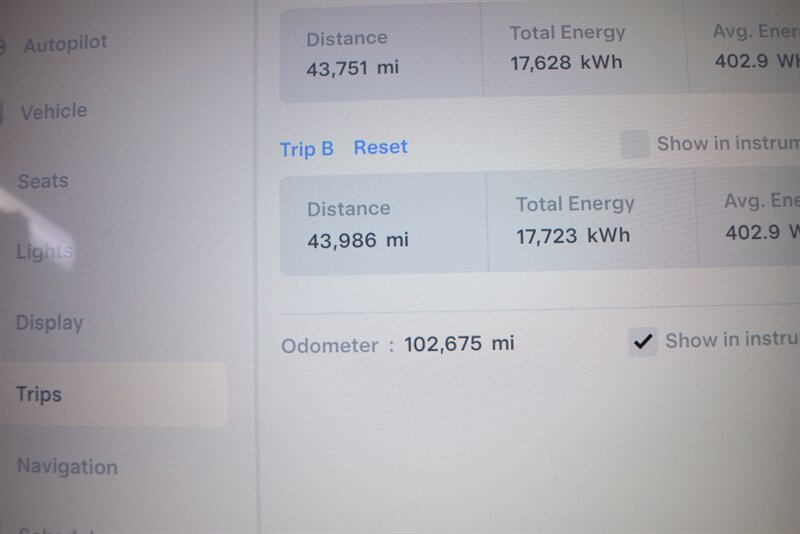The height and width of the screenshot is (534, 800).
Task: Open the Display settings
Action: (x=49, y=323)
